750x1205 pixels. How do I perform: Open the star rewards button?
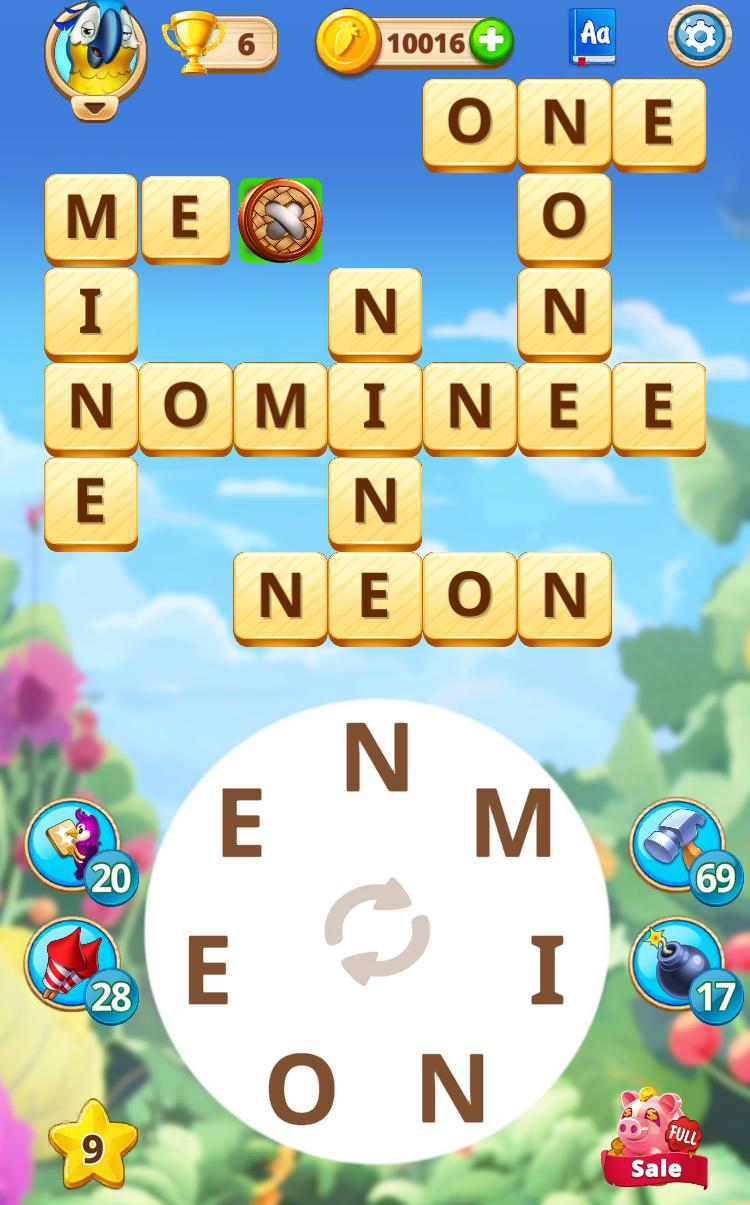[92, 1146]
